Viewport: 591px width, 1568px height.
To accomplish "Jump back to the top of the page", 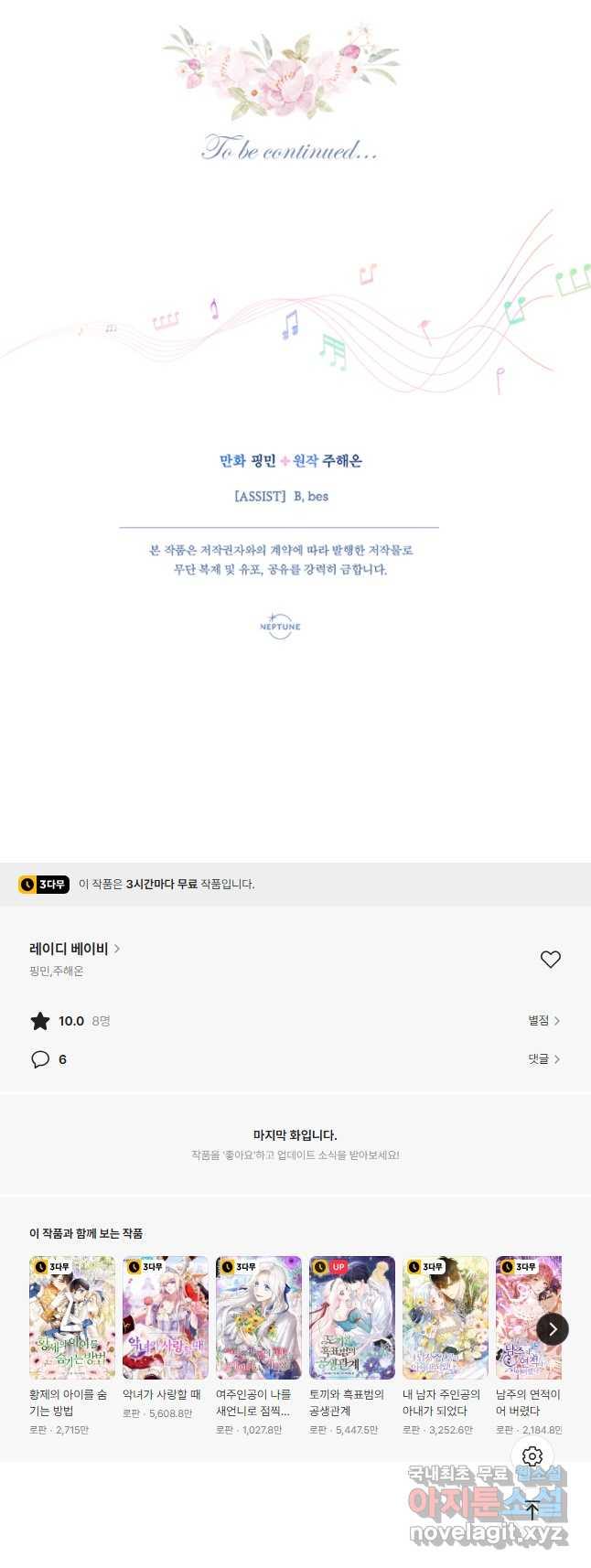I will coord(532,1510).
